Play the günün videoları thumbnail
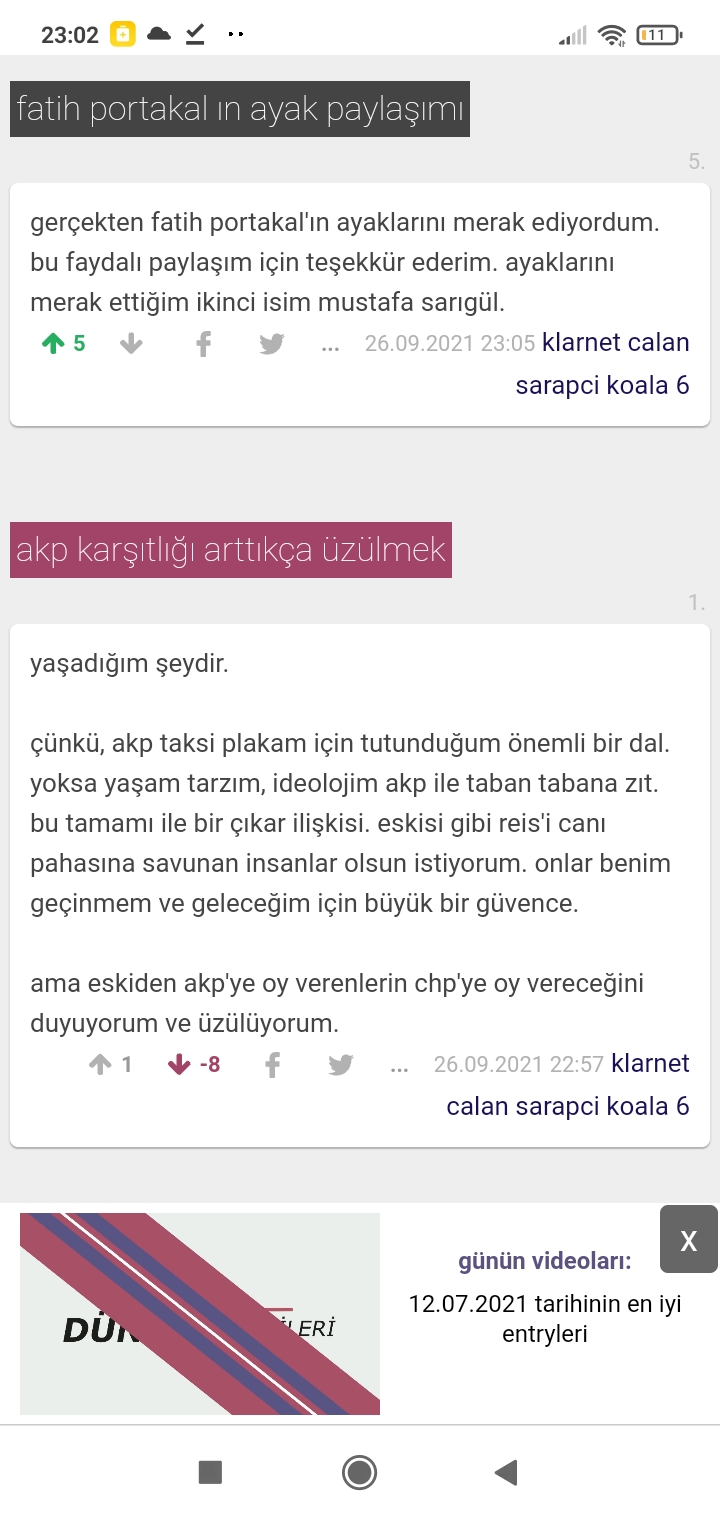The height and width of the screenshot is (1520, 720). pos(200,1314)
